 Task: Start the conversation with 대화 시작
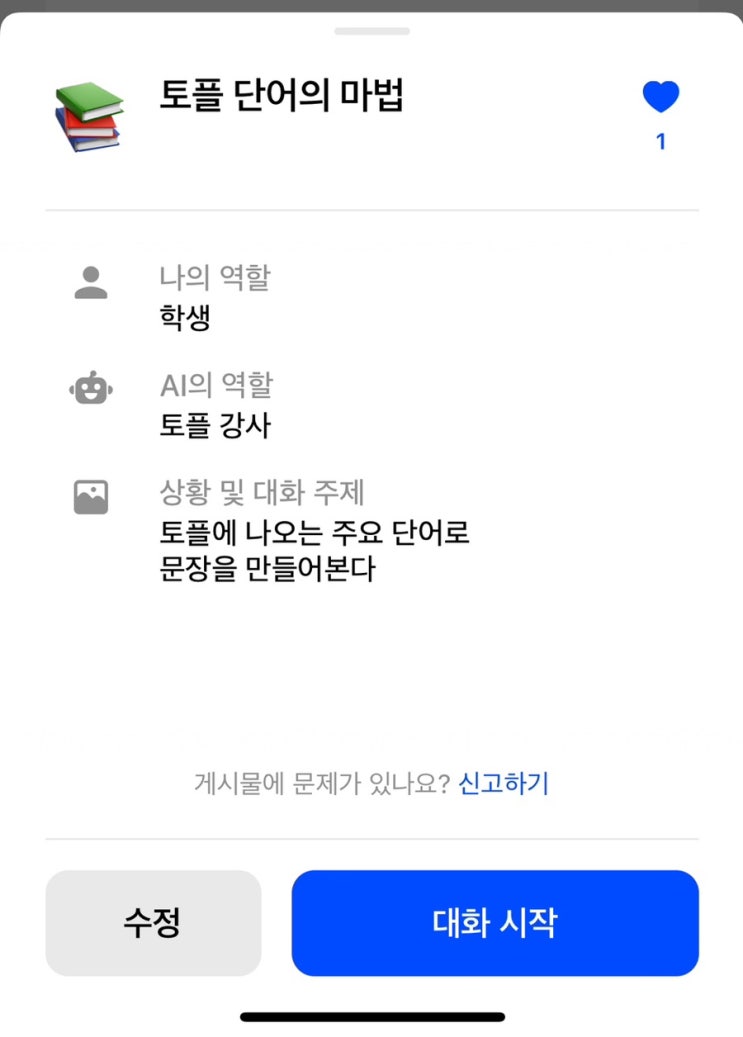click(x=494, y=922)
